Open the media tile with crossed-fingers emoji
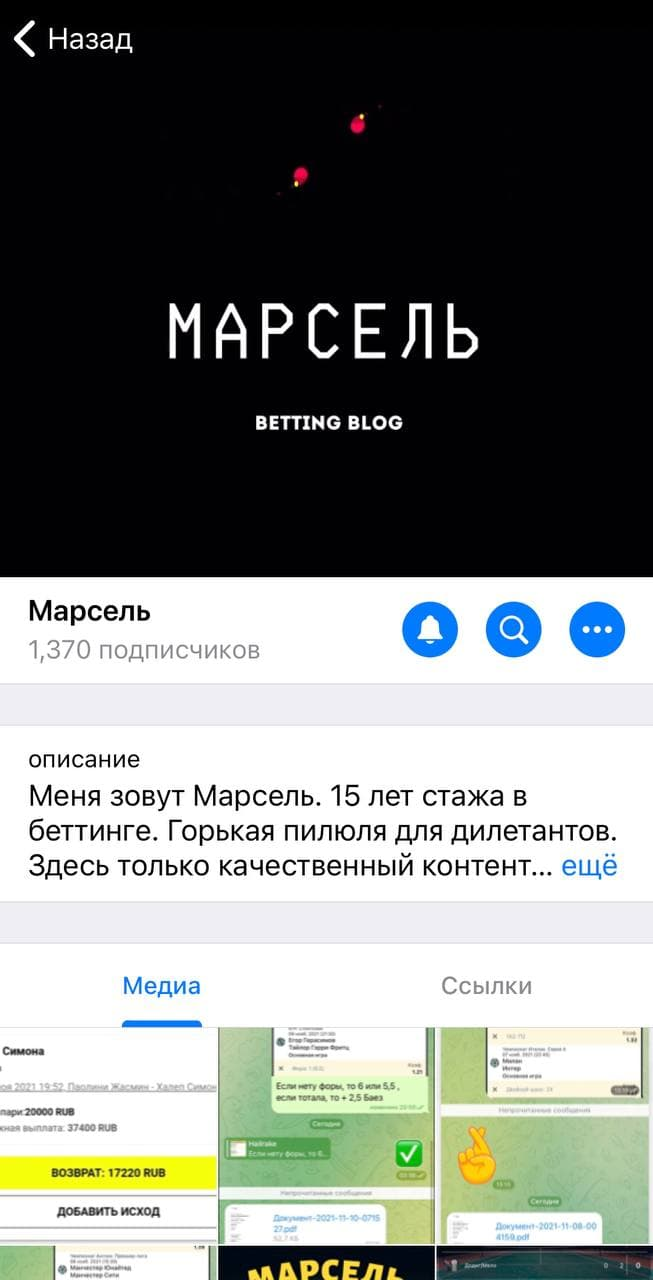The image size is (653, 1280). [544, 1135]
